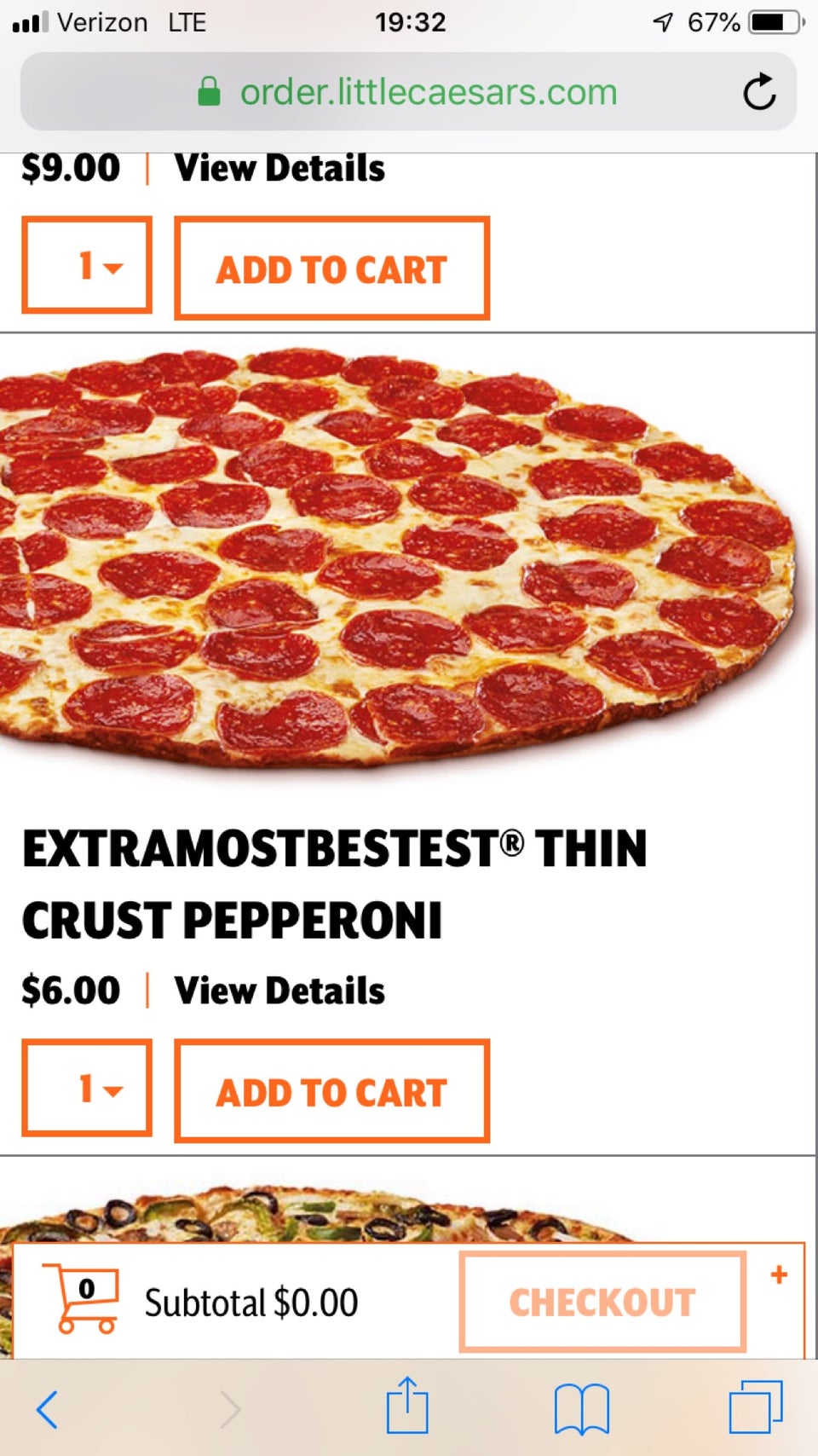Viewport: 818px width, 1456px height.
Task: Show open Safari tabs
Action: pos(755,1409)
